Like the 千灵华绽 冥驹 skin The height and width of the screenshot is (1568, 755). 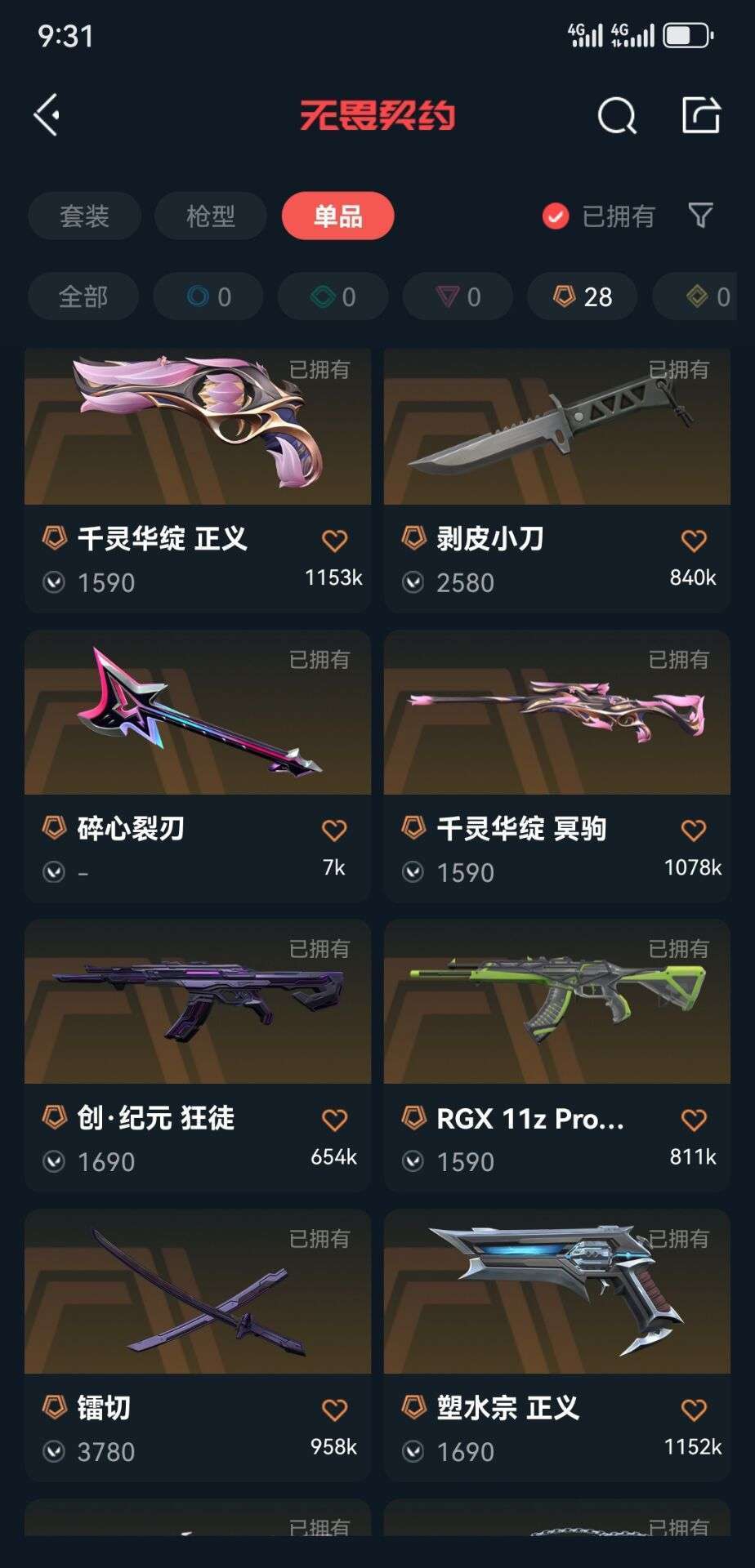694,831
